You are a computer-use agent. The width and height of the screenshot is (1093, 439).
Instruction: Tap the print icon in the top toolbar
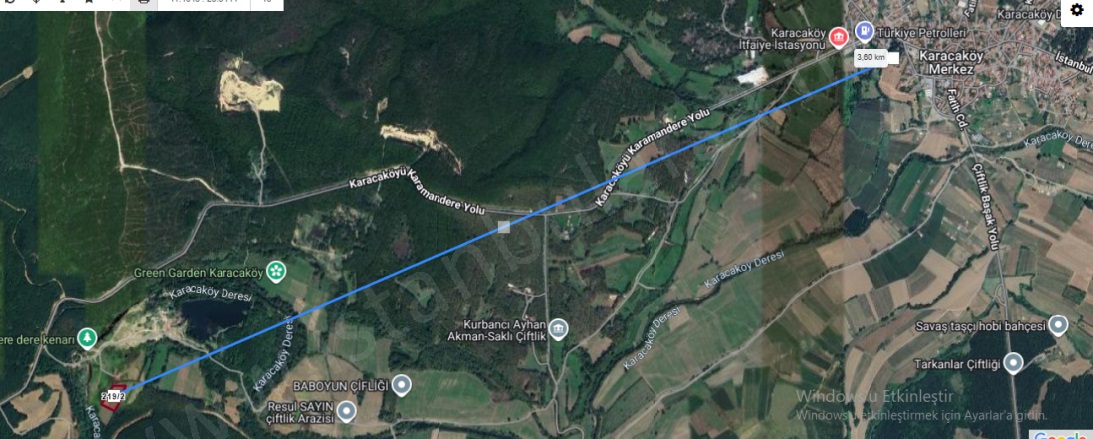[x=143, y=3]
